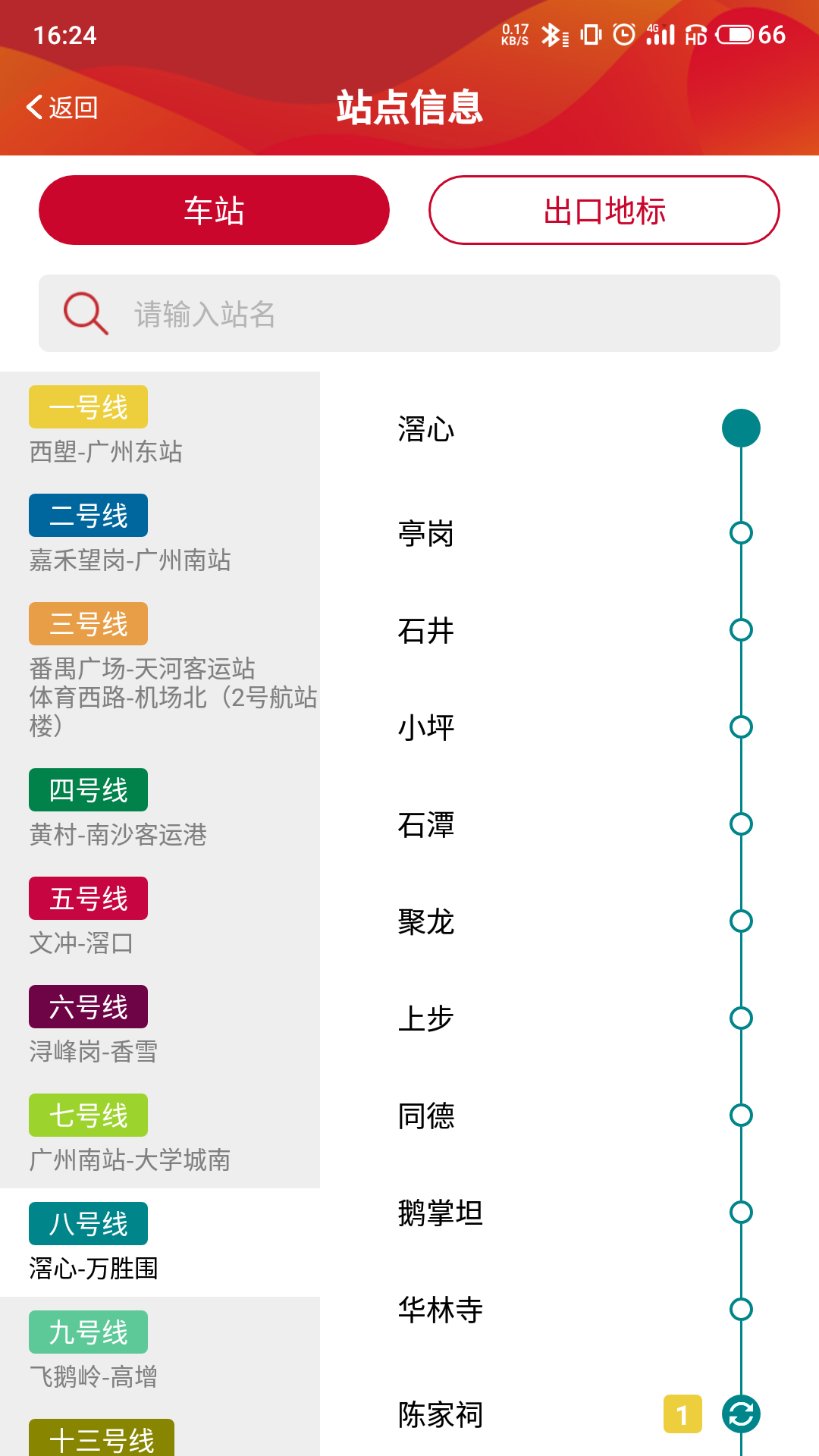Select 一号线 西塱-广州东站
The height and width of the screenshot is (1456, 819).
pos(160,426)
